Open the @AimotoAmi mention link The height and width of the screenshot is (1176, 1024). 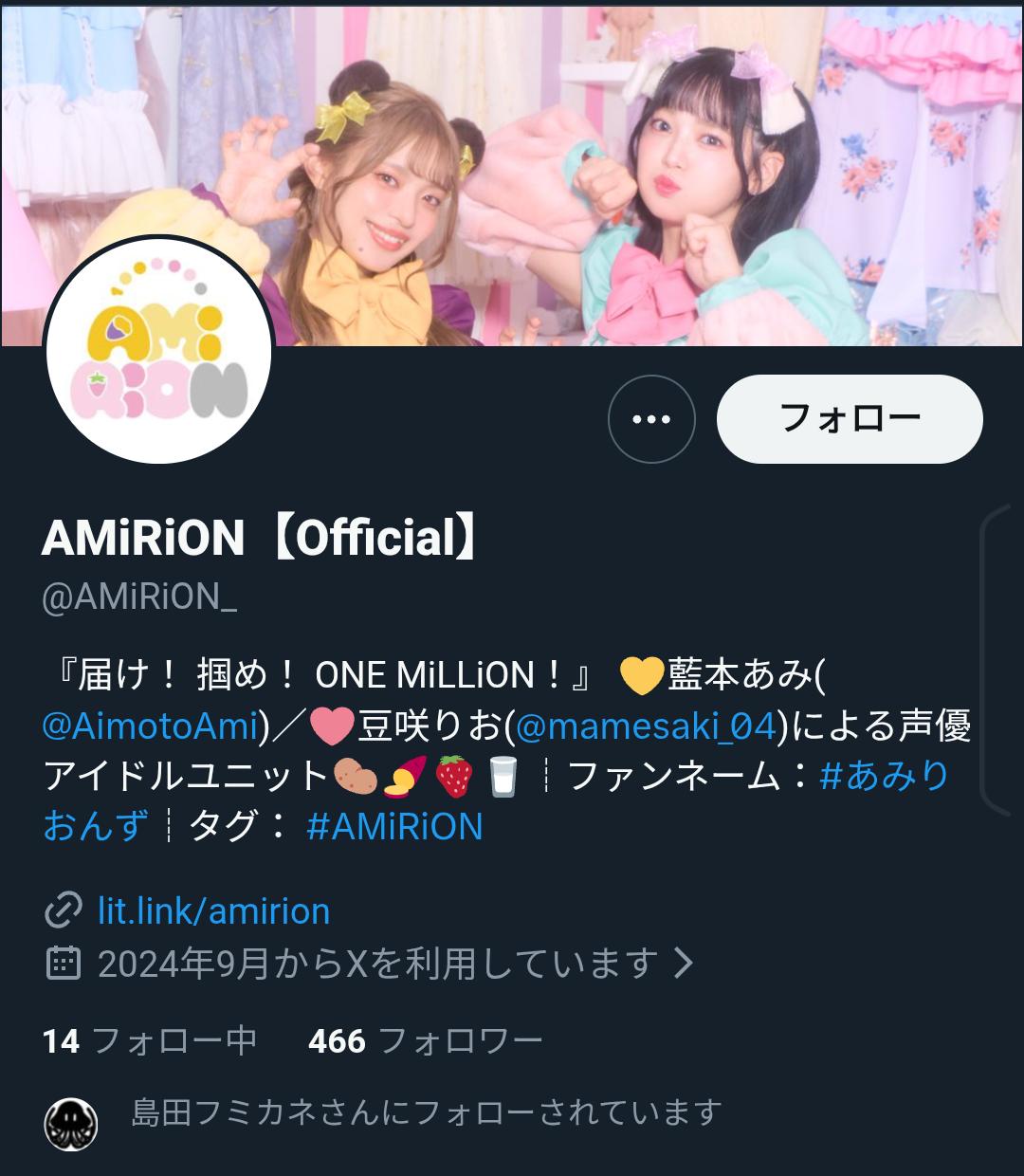point(151,726)
